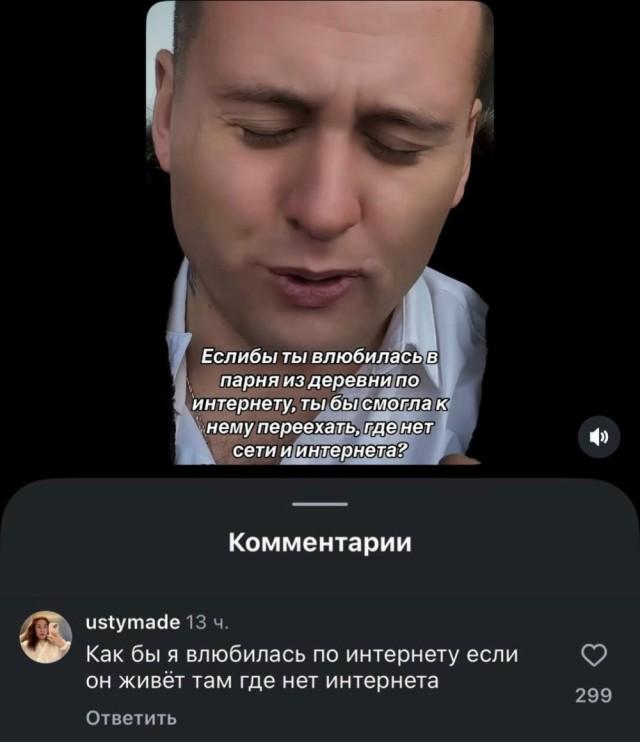
Task: Tap Ответить under ustymade's comment
Action: [x=132, y=718]
